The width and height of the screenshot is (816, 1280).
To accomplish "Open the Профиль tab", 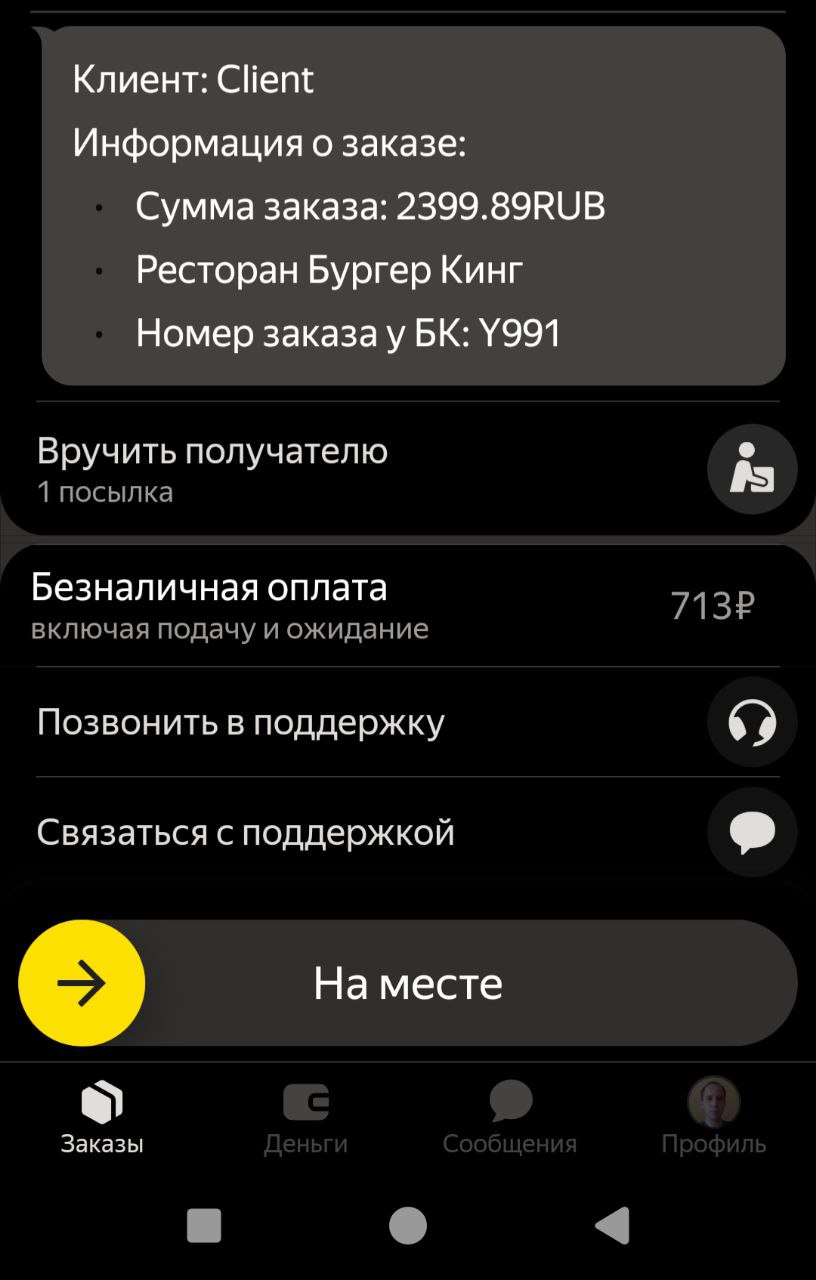I will coord(713,1120).
